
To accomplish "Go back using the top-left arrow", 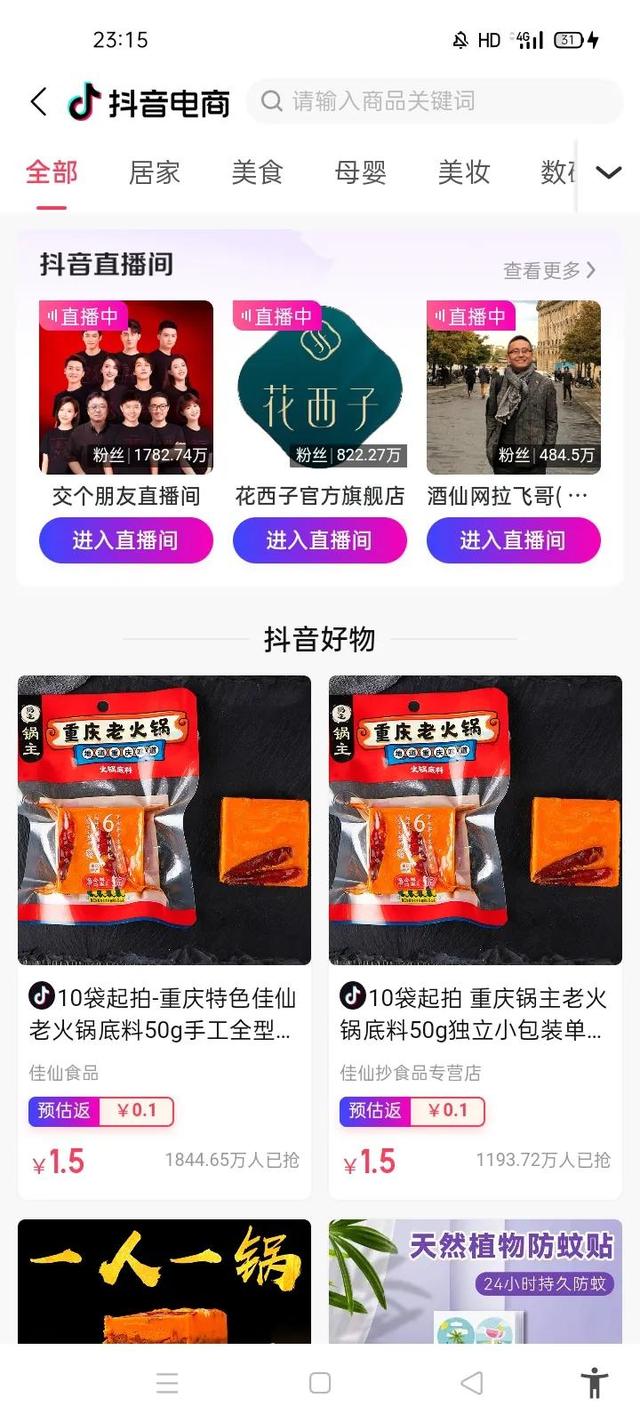I will coord(39,102).
